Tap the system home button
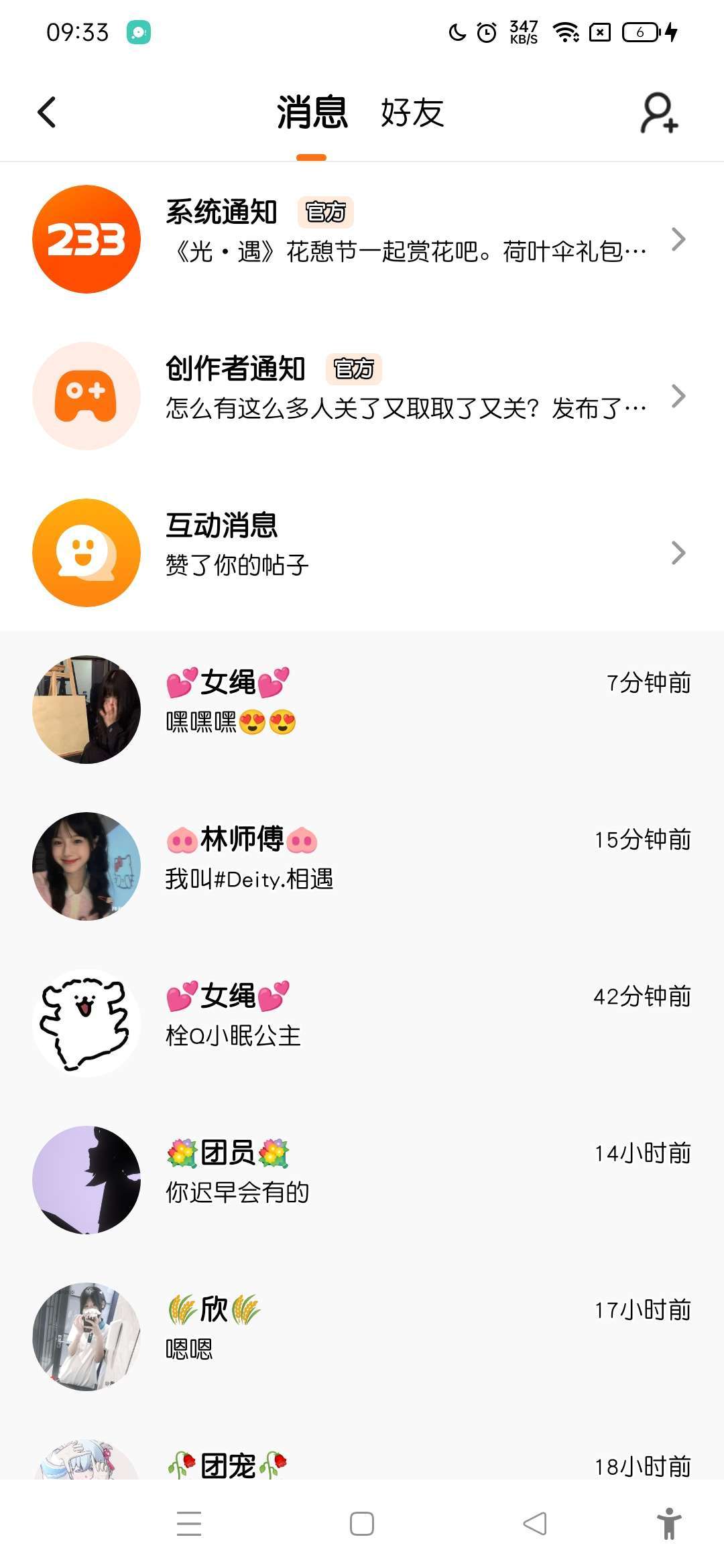This screenshot has height=1568, width=724. 362,1524
